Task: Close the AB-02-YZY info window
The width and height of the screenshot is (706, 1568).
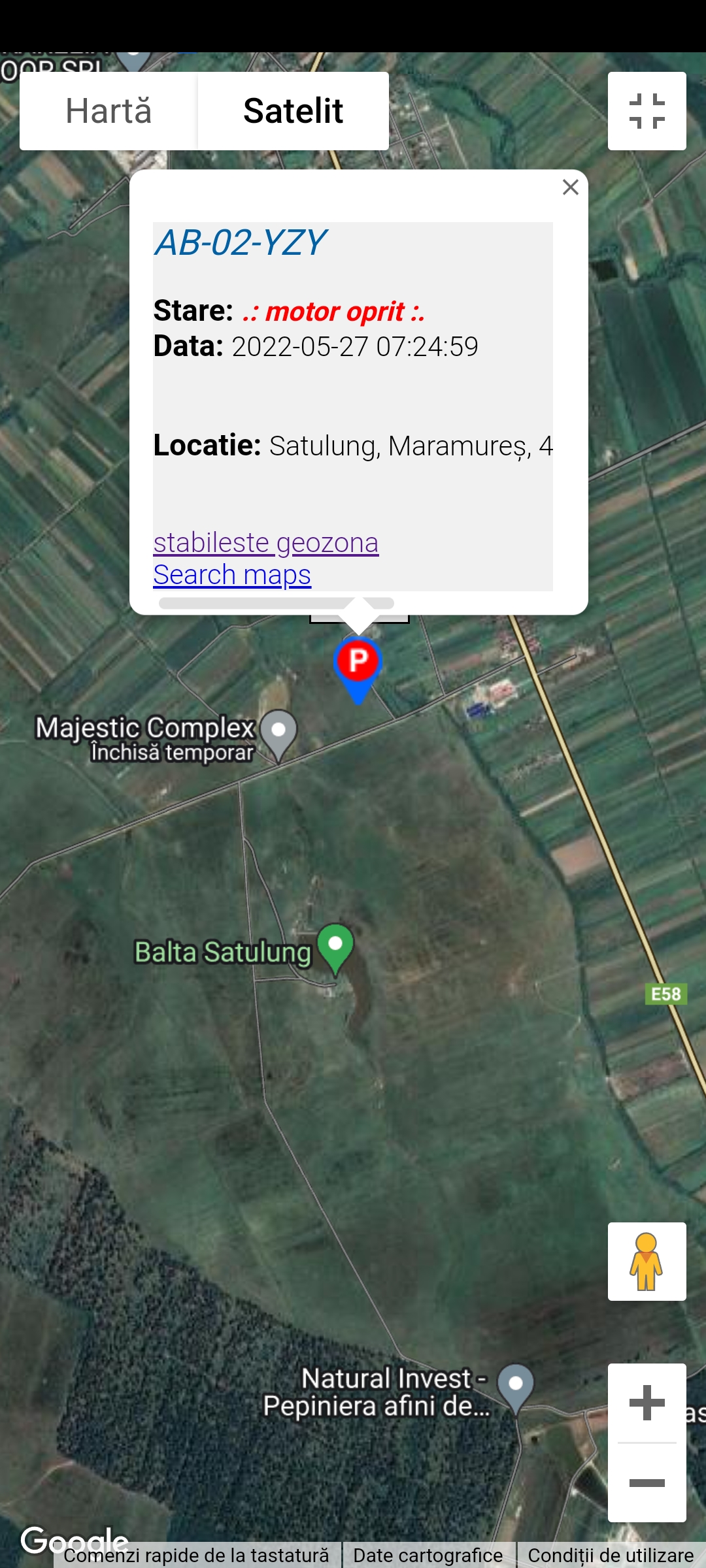Action: pos(571,188)
